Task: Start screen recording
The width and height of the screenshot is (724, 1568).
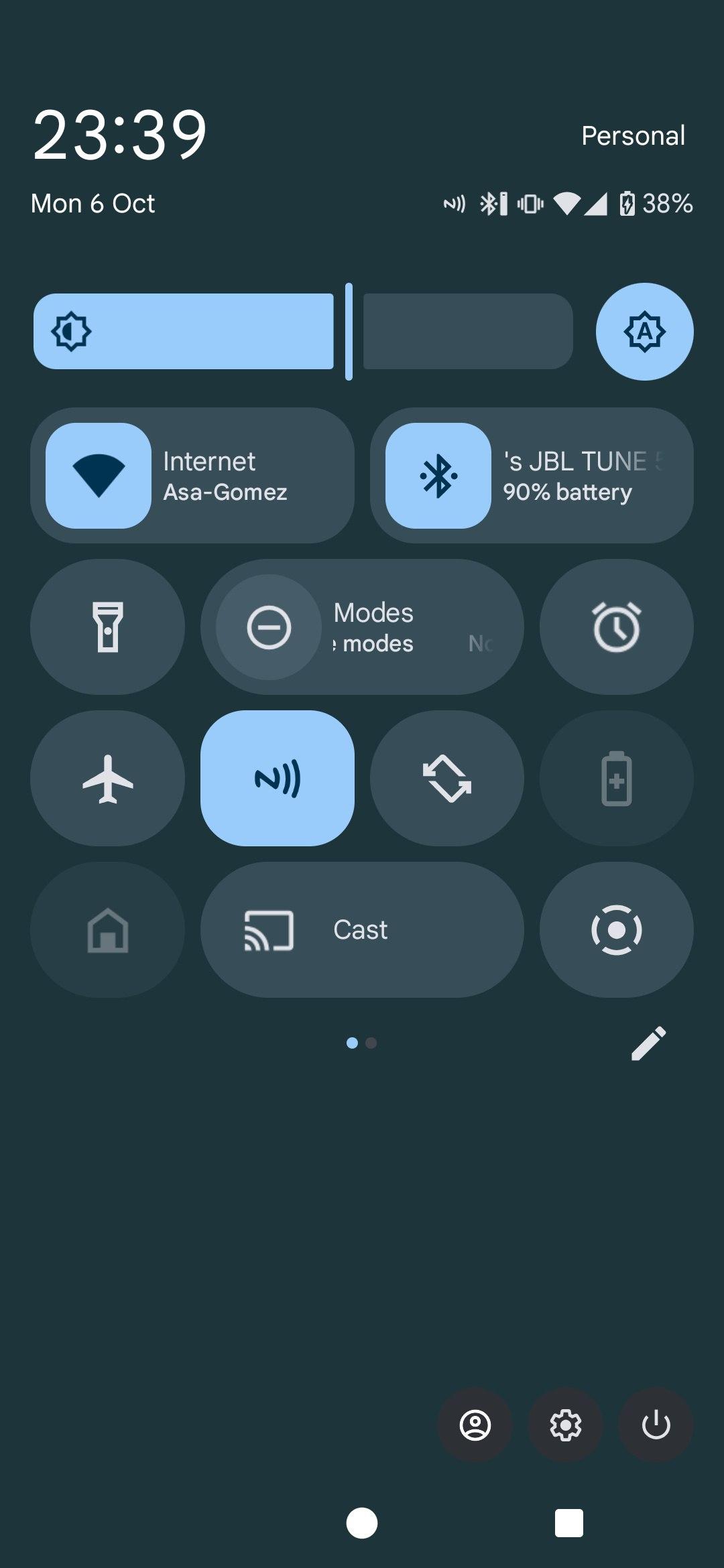Action: click(616, 930)
